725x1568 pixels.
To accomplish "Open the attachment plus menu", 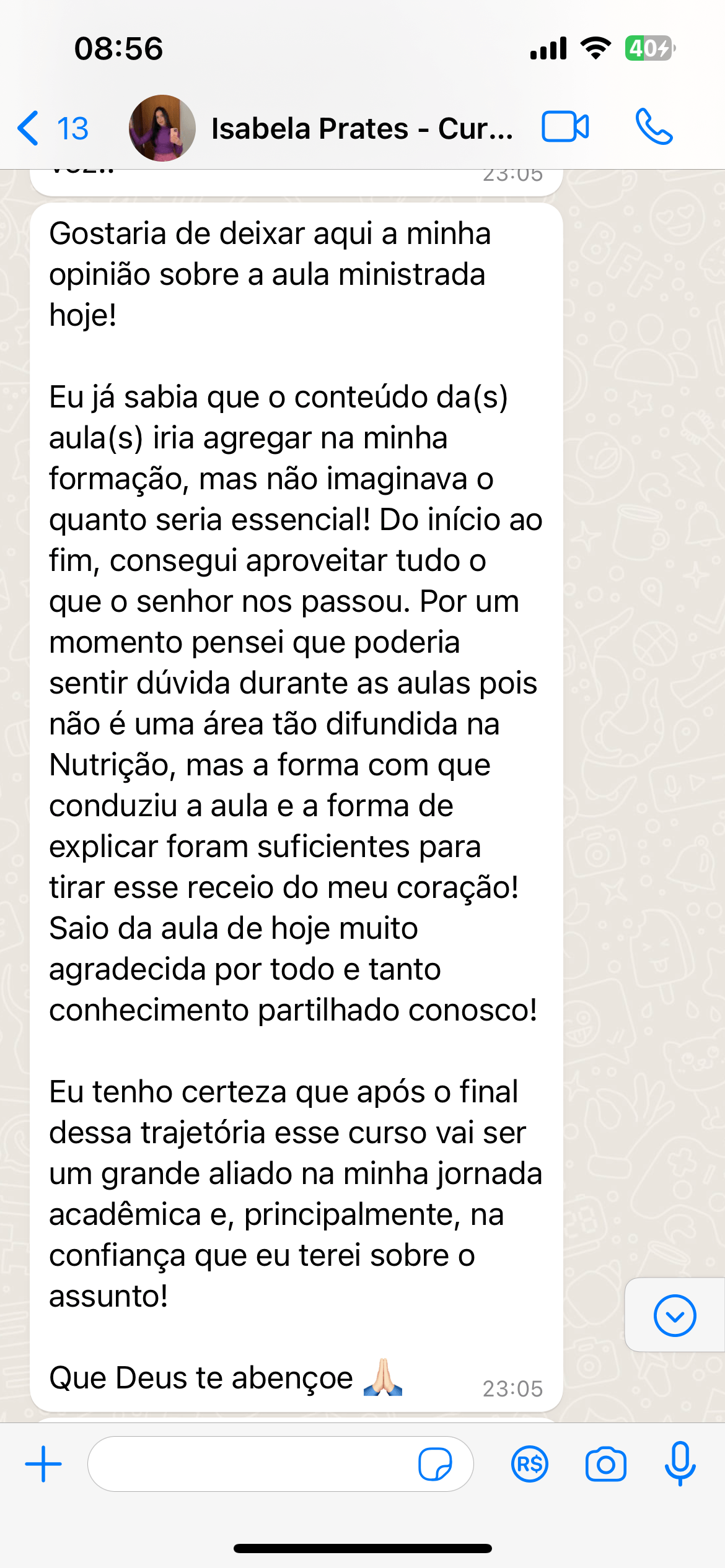I will click(43, 1464).
